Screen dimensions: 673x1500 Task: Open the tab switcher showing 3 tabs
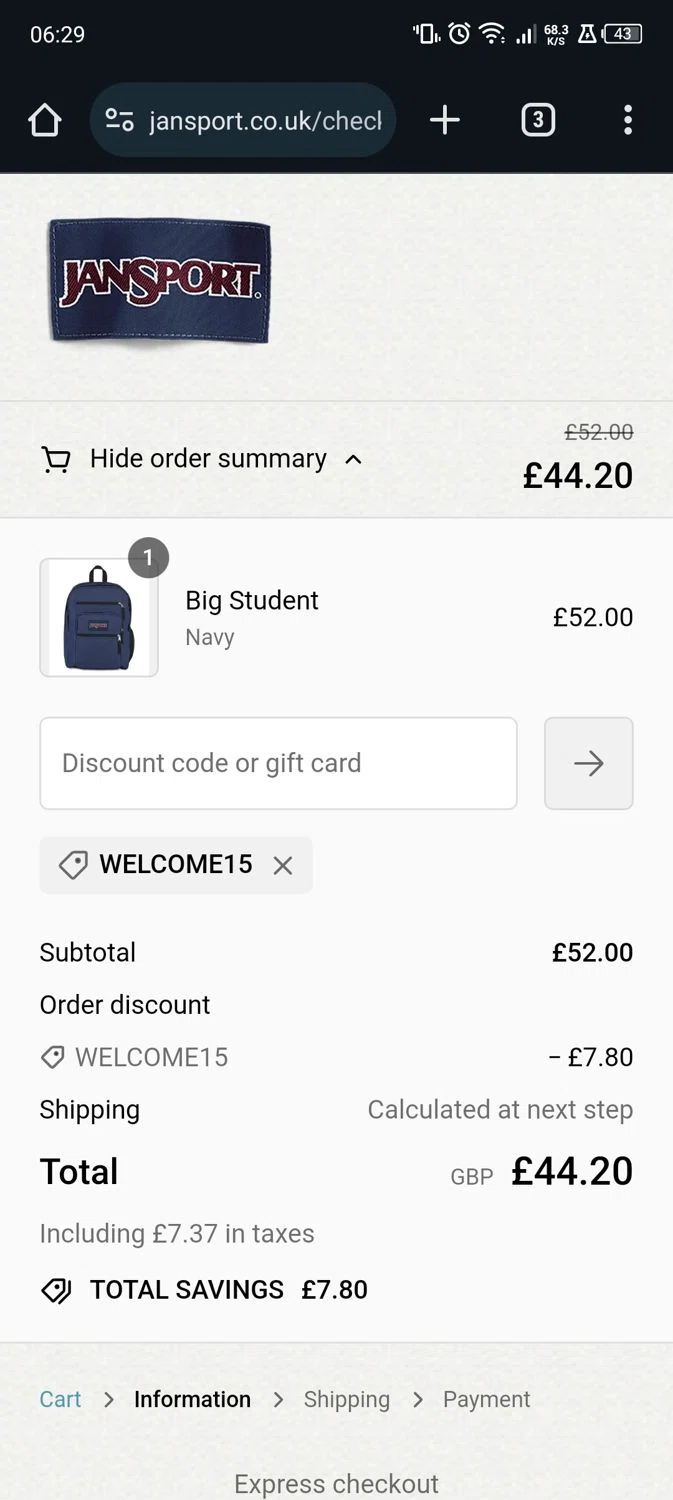(x=538, y=121)
